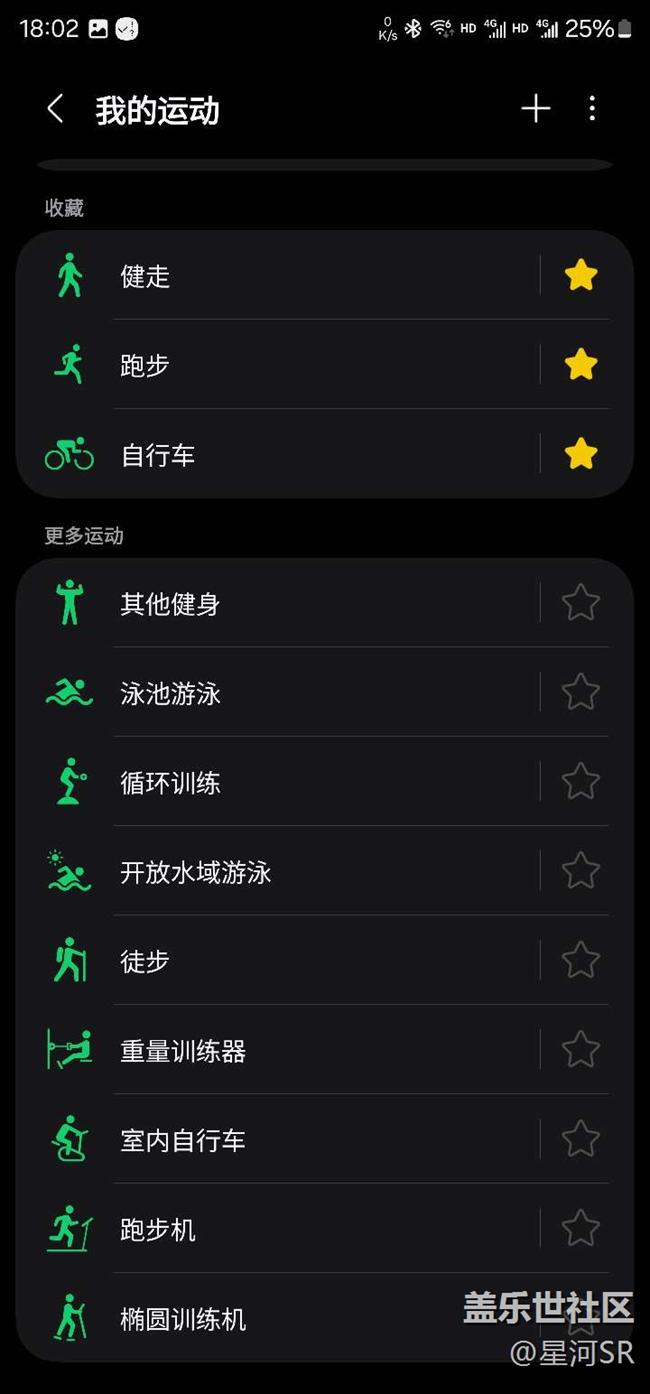Open 泳池游泳 workout
Image resolution: width=650 pixels, height=1394 pixels.
pos(170,693)
